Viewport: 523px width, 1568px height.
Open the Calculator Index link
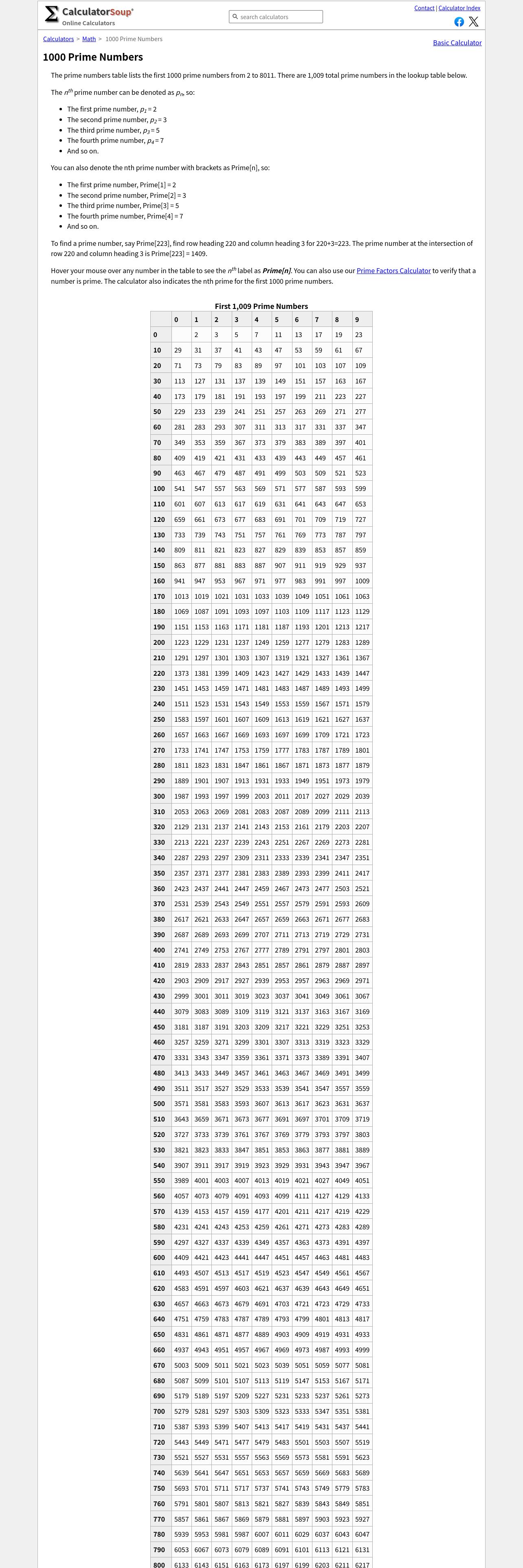(x=459, y=8)
